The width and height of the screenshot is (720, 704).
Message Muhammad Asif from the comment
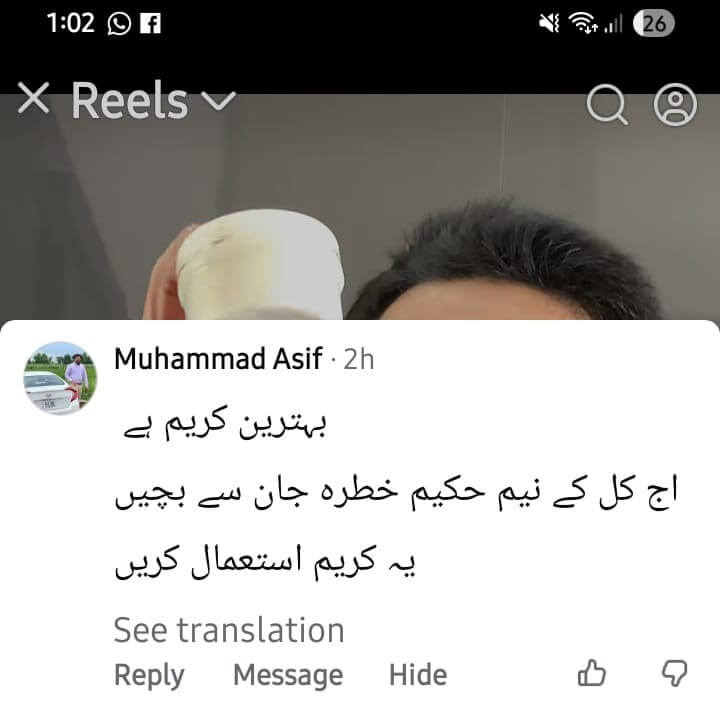click(287, 675)
